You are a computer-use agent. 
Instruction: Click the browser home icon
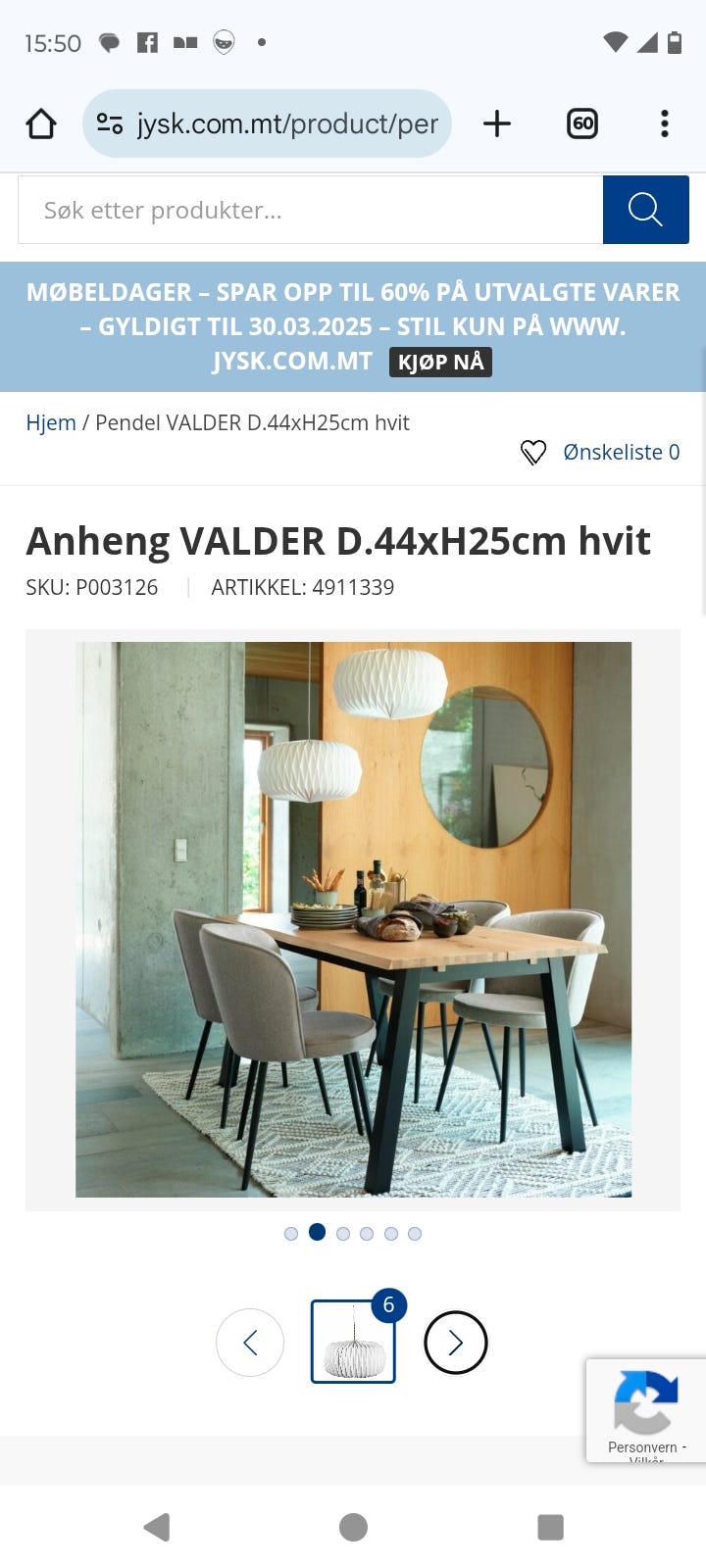click(40, 123)
